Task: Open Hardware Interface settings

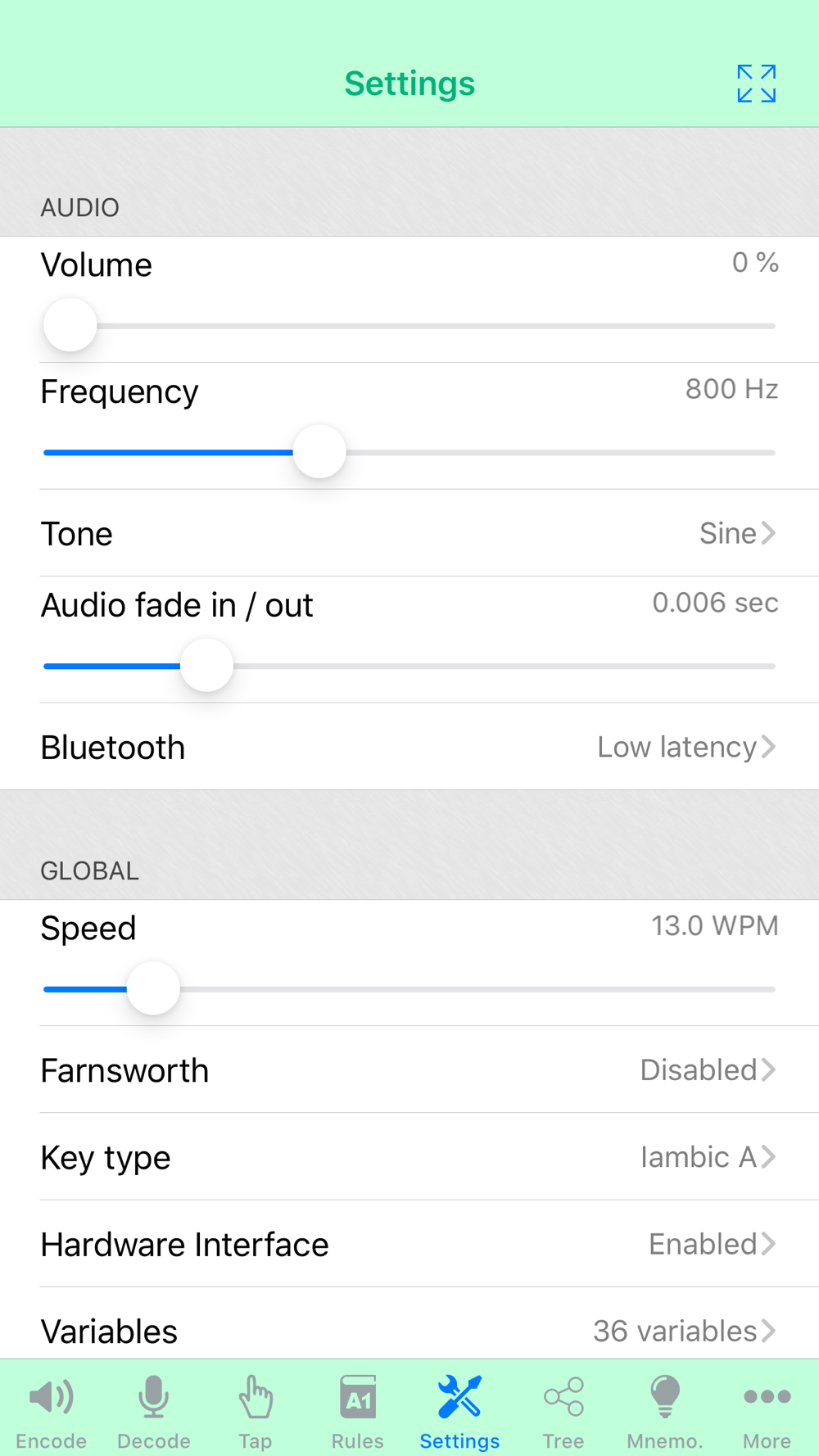Action: tap(409, 1244)
